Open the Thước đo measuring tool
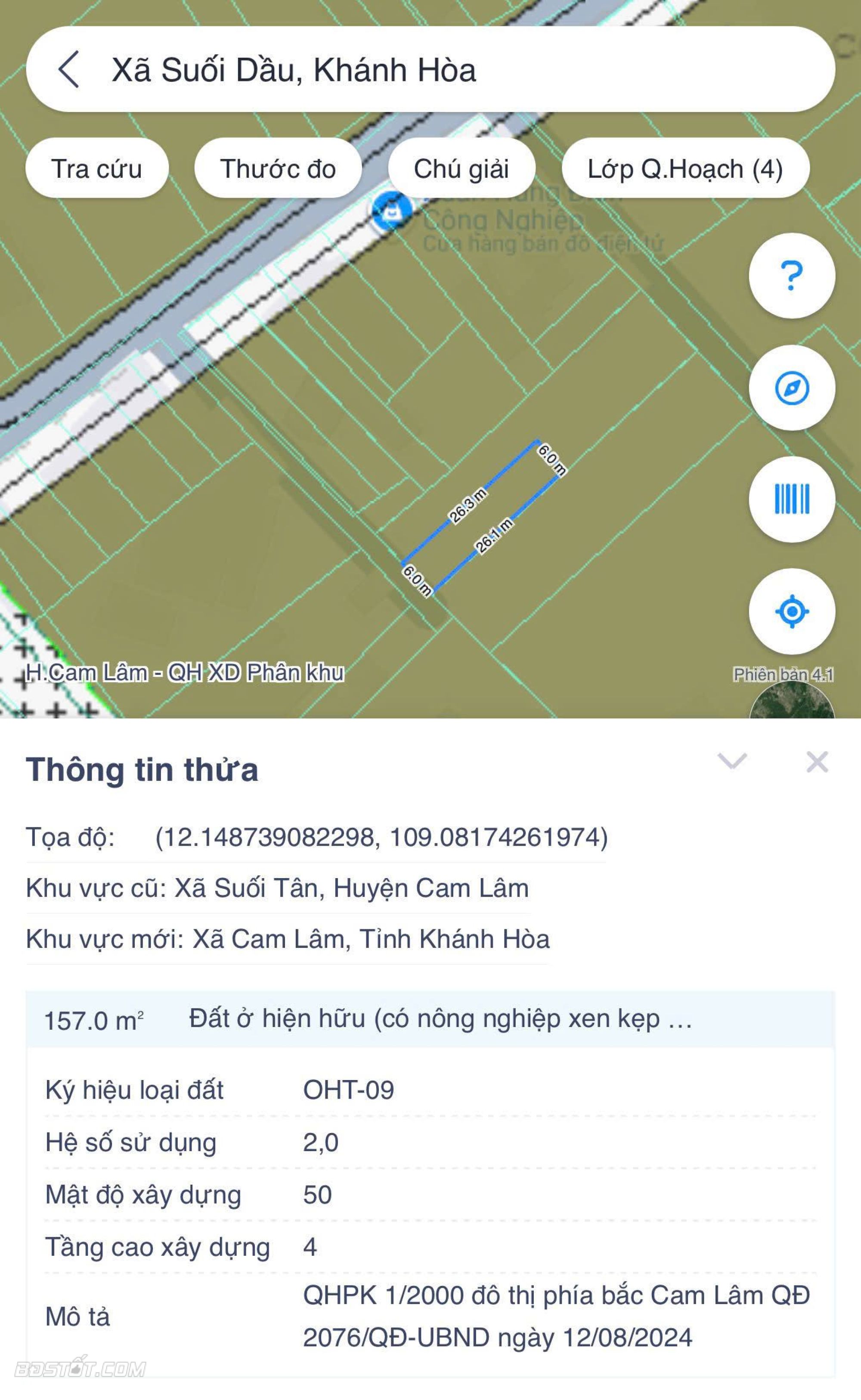 (278, 168)
